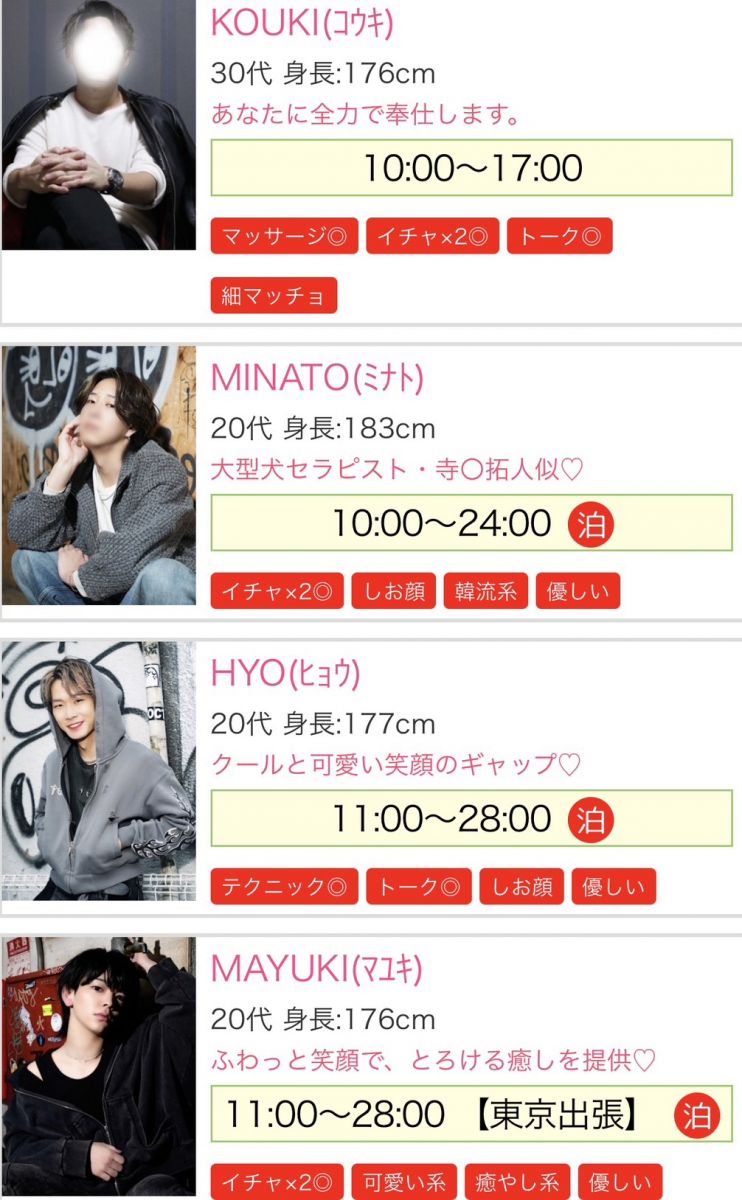Open HYO's profile photo
This screenshot has height=1200, width=742.
coord(98,770)
